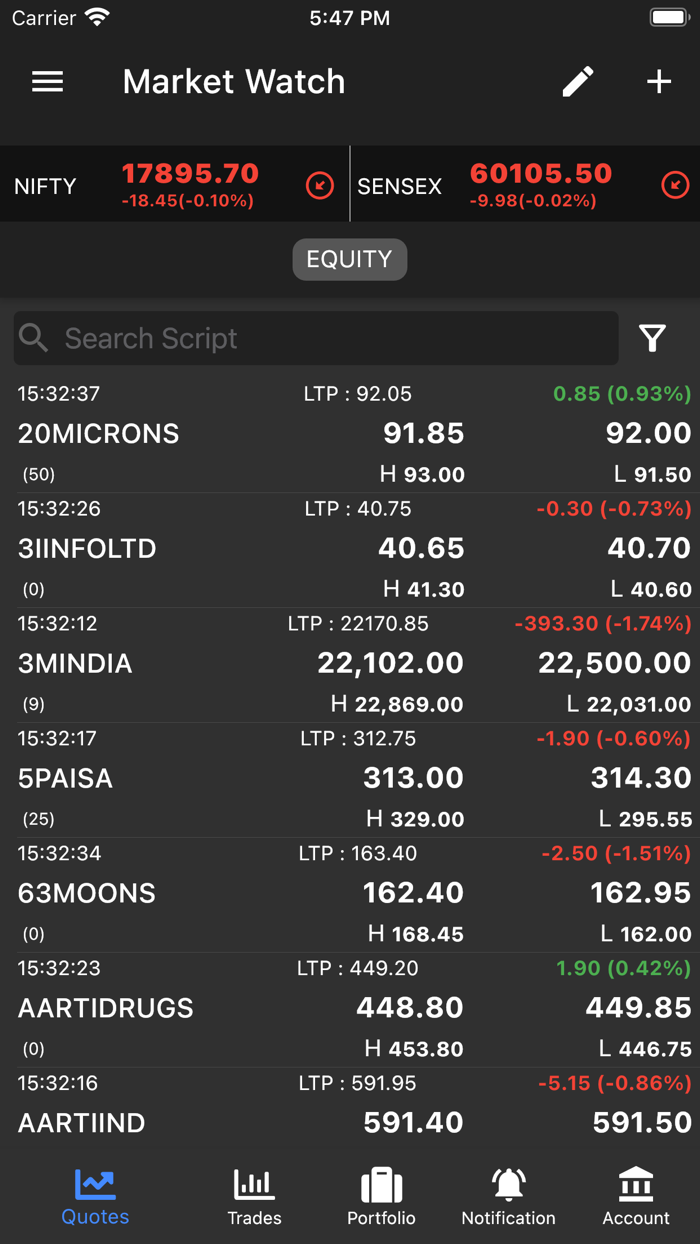
Task: View AARTIDRUGS stock row
Action: coord(105,1009)
